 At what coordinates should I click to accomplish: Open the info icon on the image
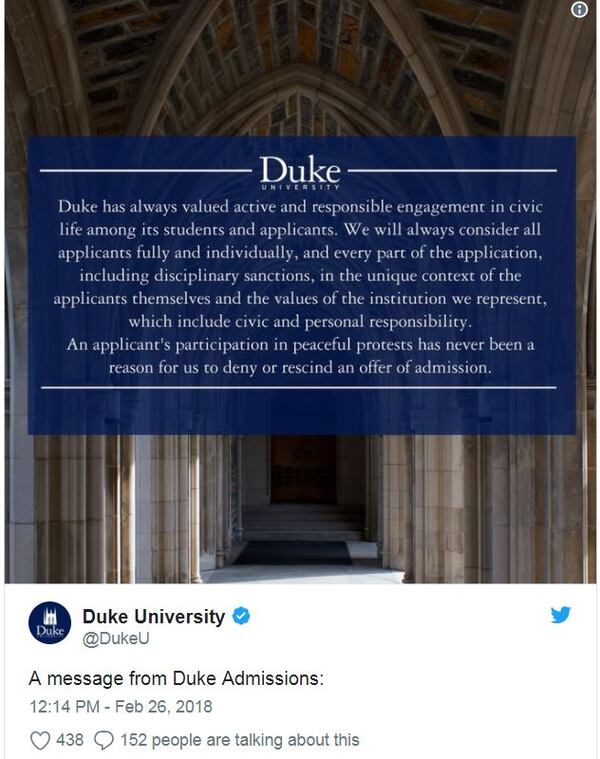579,10
